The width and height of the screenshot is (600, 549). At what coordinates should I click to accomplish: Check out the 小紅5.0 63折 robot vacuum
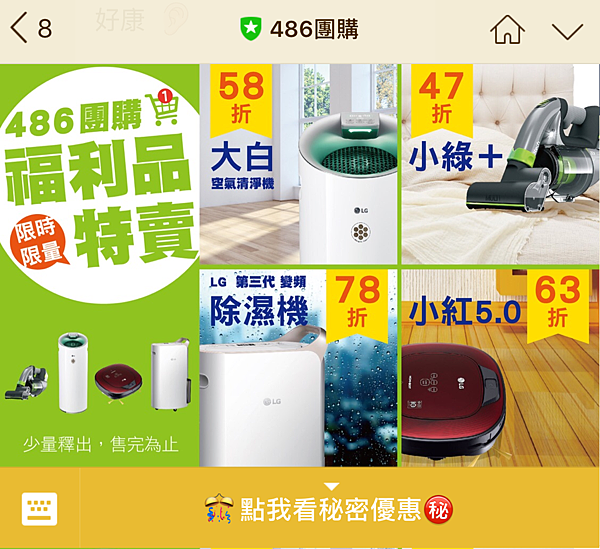tap(499, 367)
